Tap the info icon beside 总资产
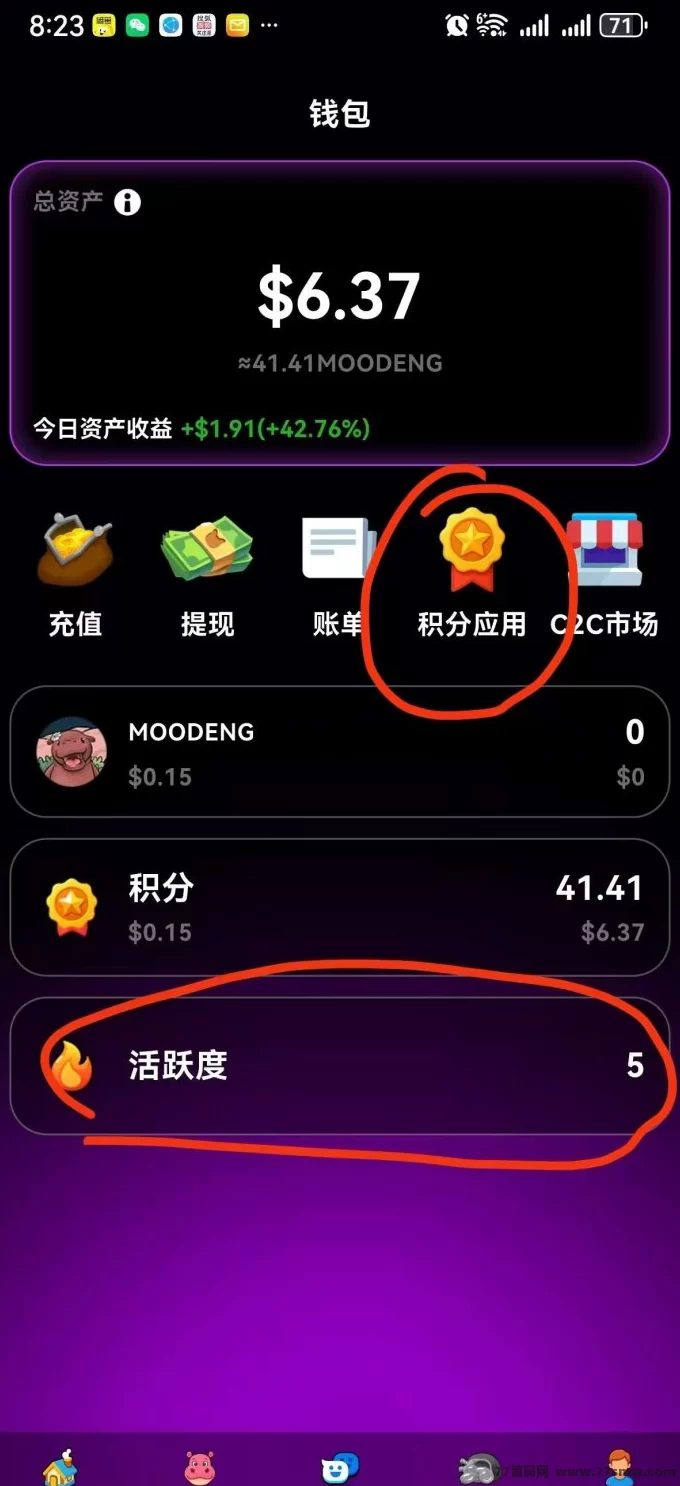The image size is (680, 1486). [127, 203]
